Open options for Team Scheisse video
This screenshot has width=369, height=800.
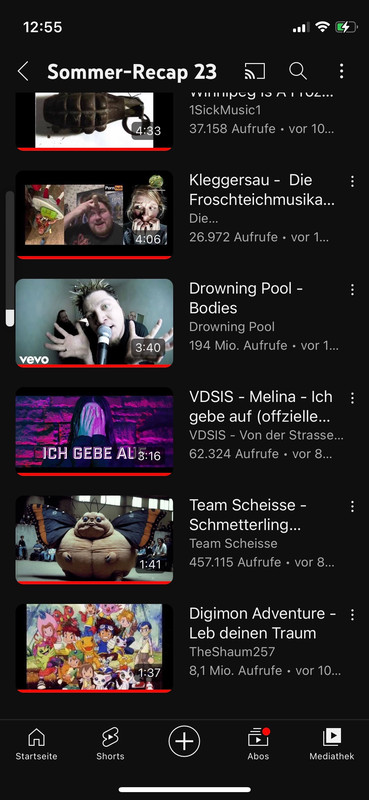coord(352,507)
